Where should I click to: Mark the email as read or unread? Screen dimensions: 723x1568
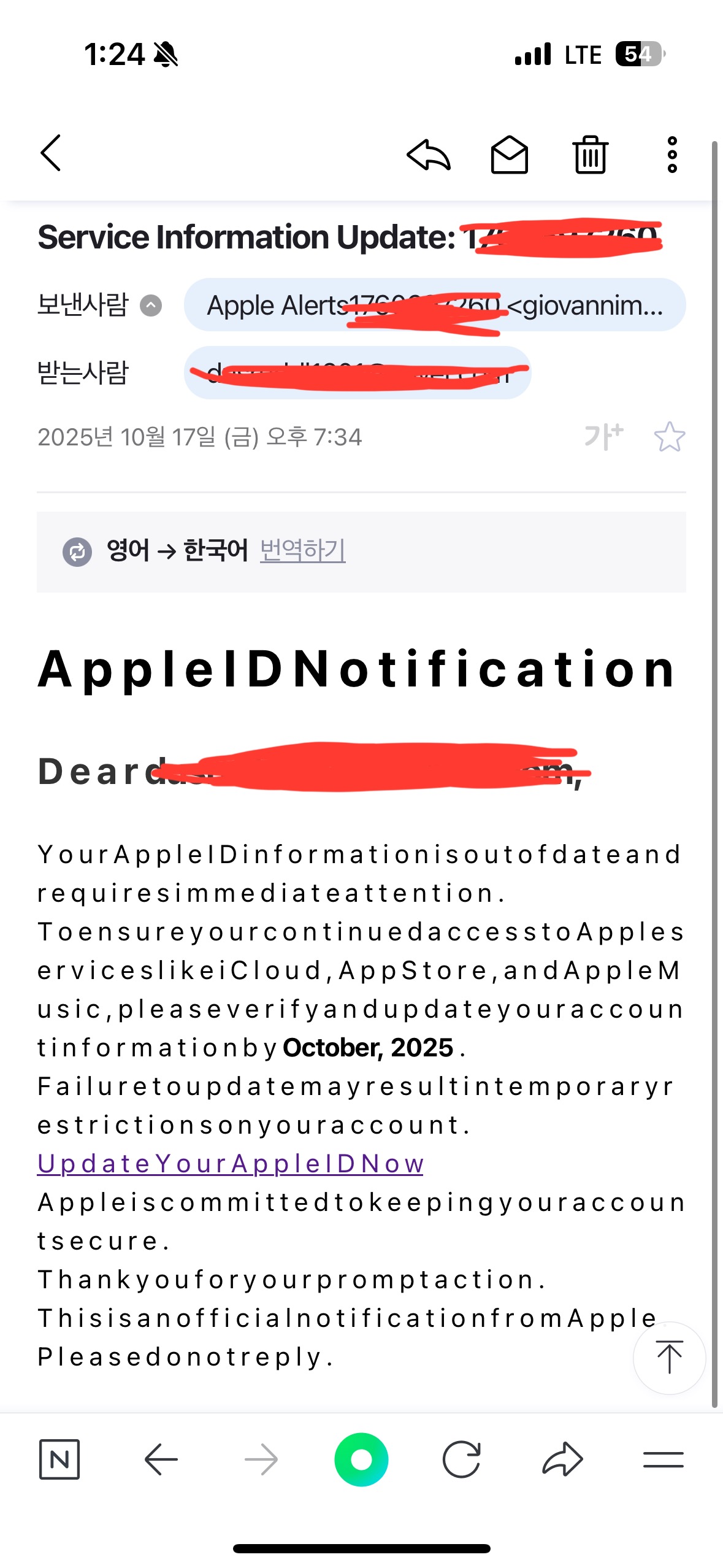point(510,155)
